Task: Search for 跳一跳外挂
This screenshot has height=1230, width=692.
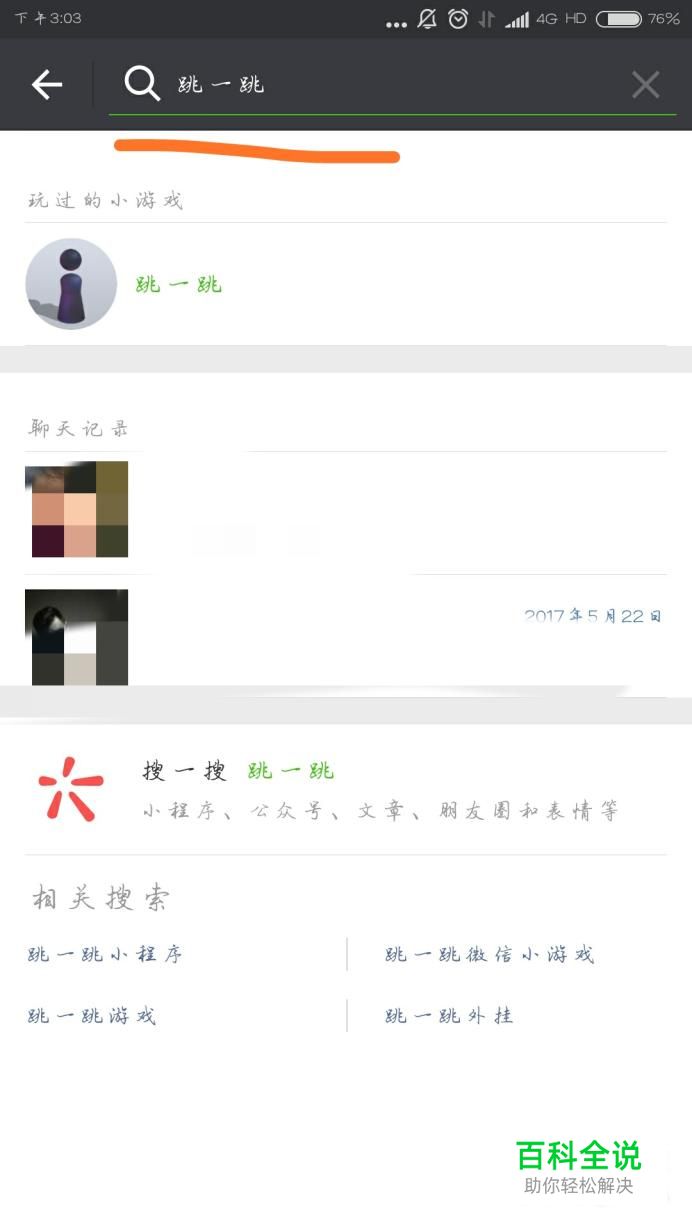Action: (x=449, y=1016)
